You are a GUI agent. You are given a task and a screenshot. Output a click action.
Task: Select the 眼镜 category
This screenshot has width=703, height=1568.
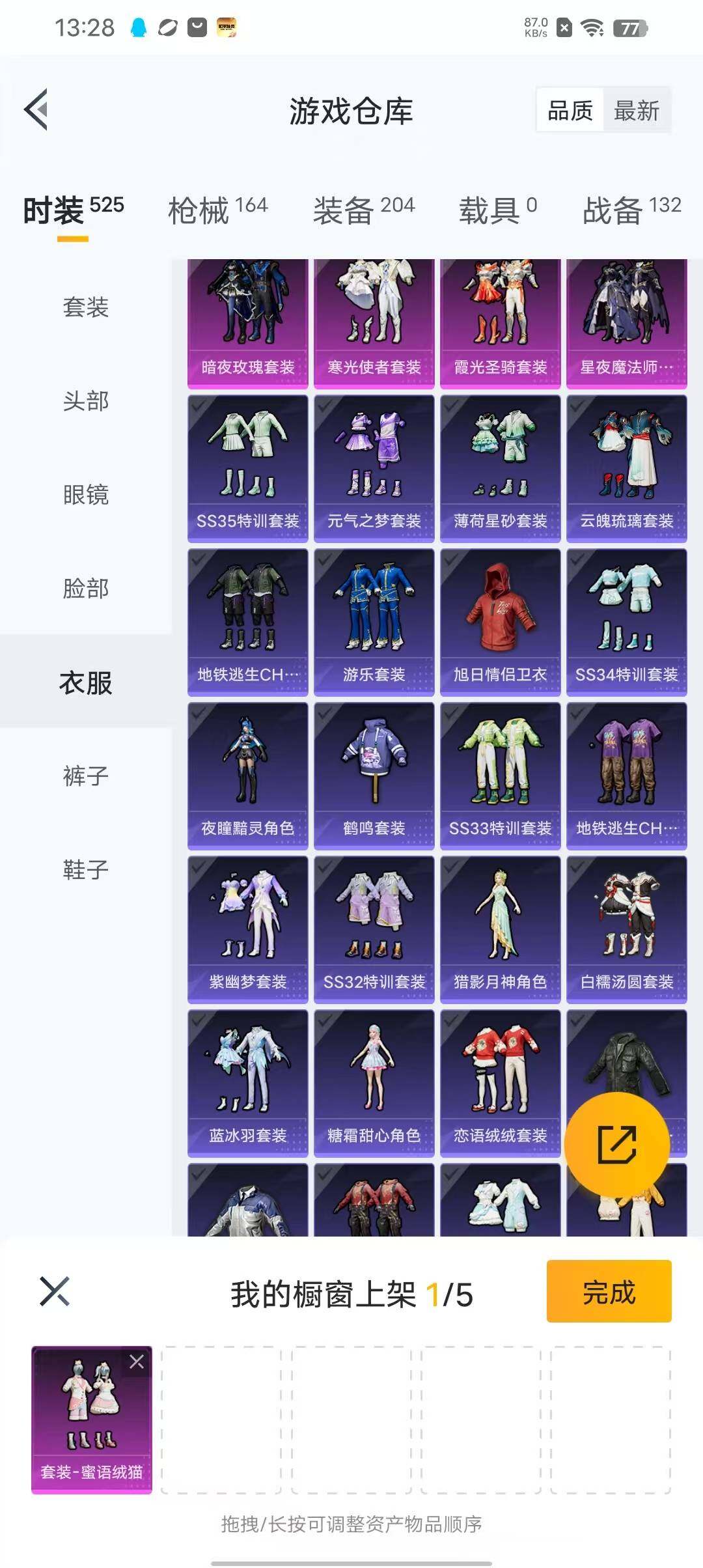click(x=85, y=495)
